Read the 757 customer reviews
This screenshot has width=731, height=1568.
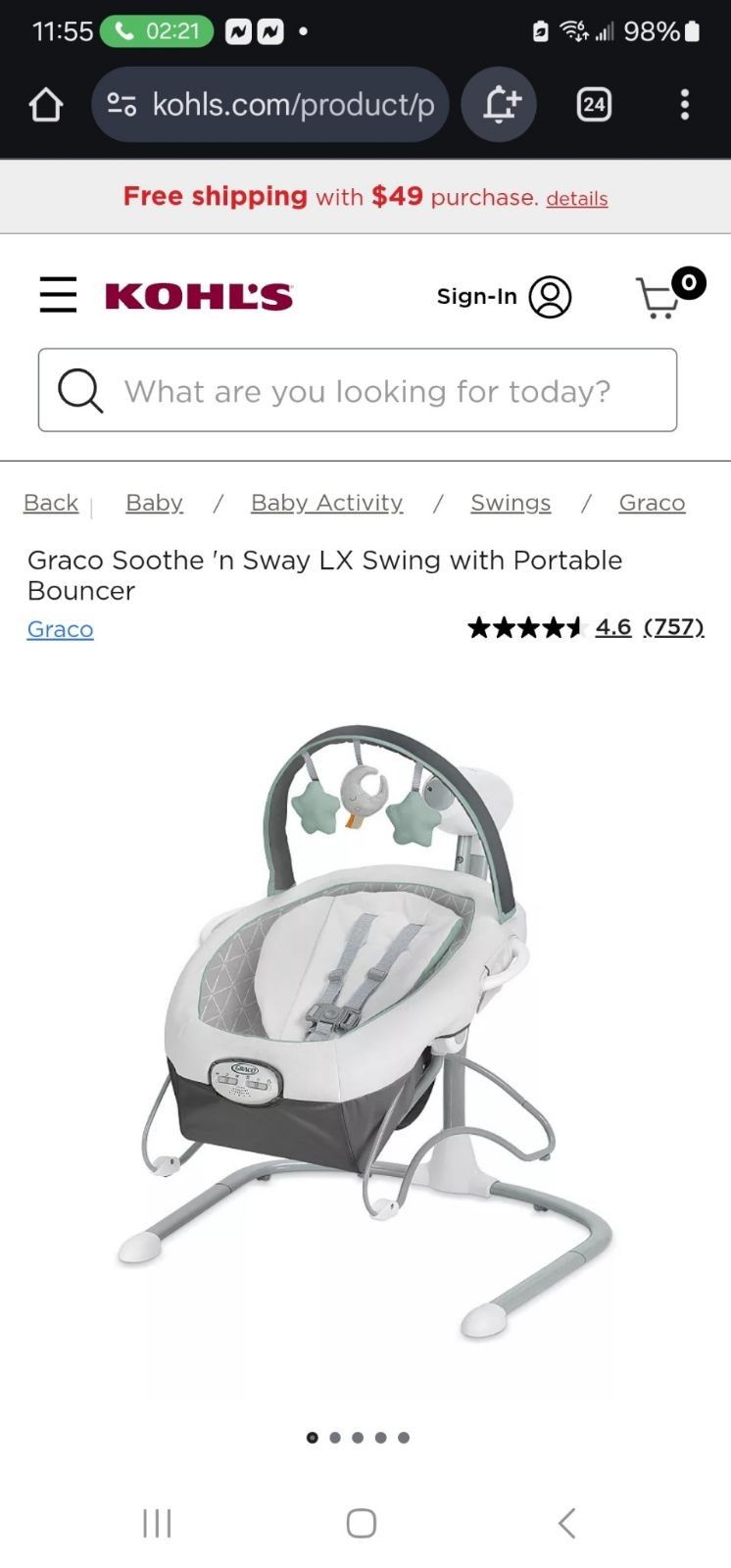pyautogui.click(x=673, y=627)
